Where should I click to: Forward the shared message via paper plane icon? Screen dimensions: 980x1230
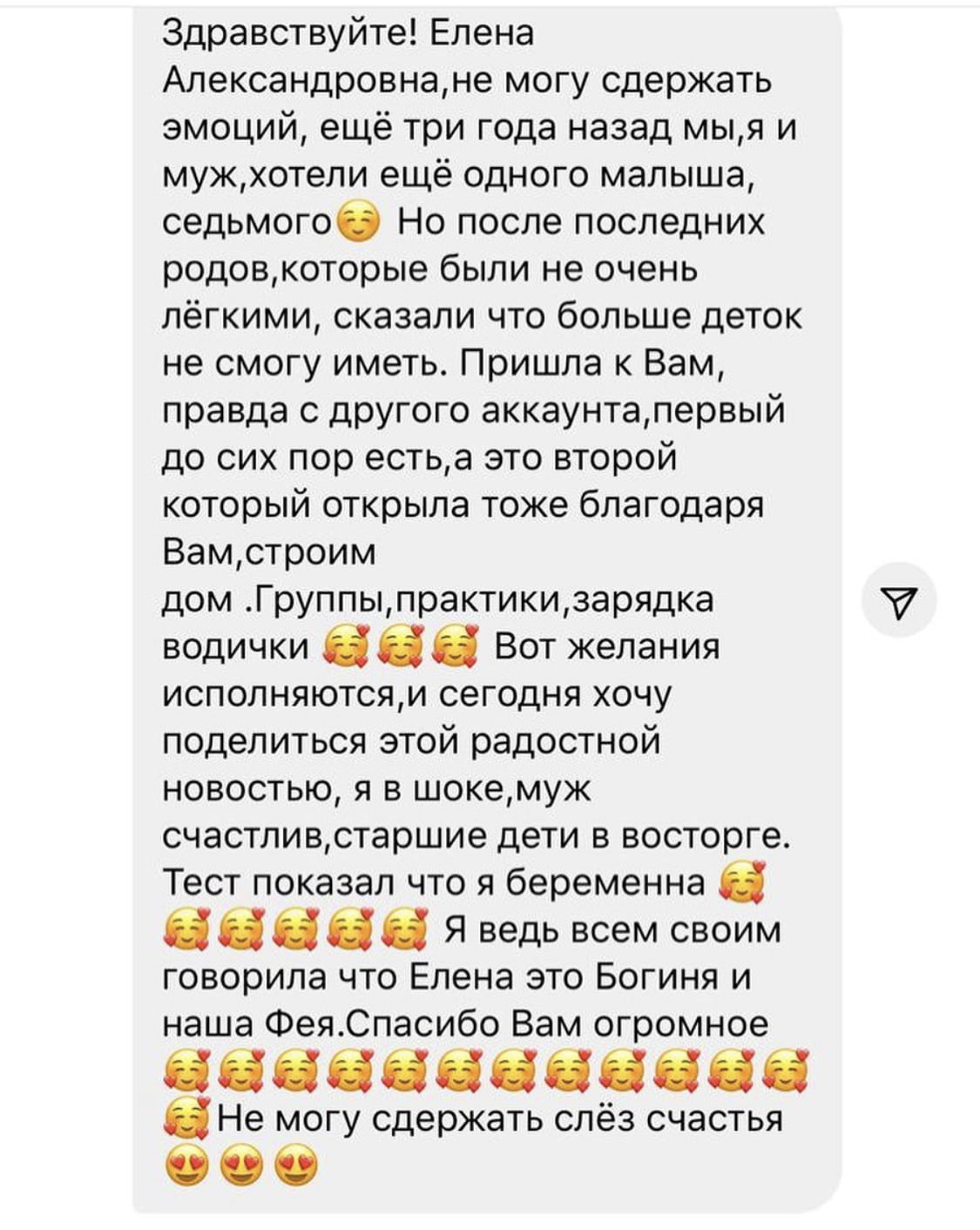coord(898,600)
